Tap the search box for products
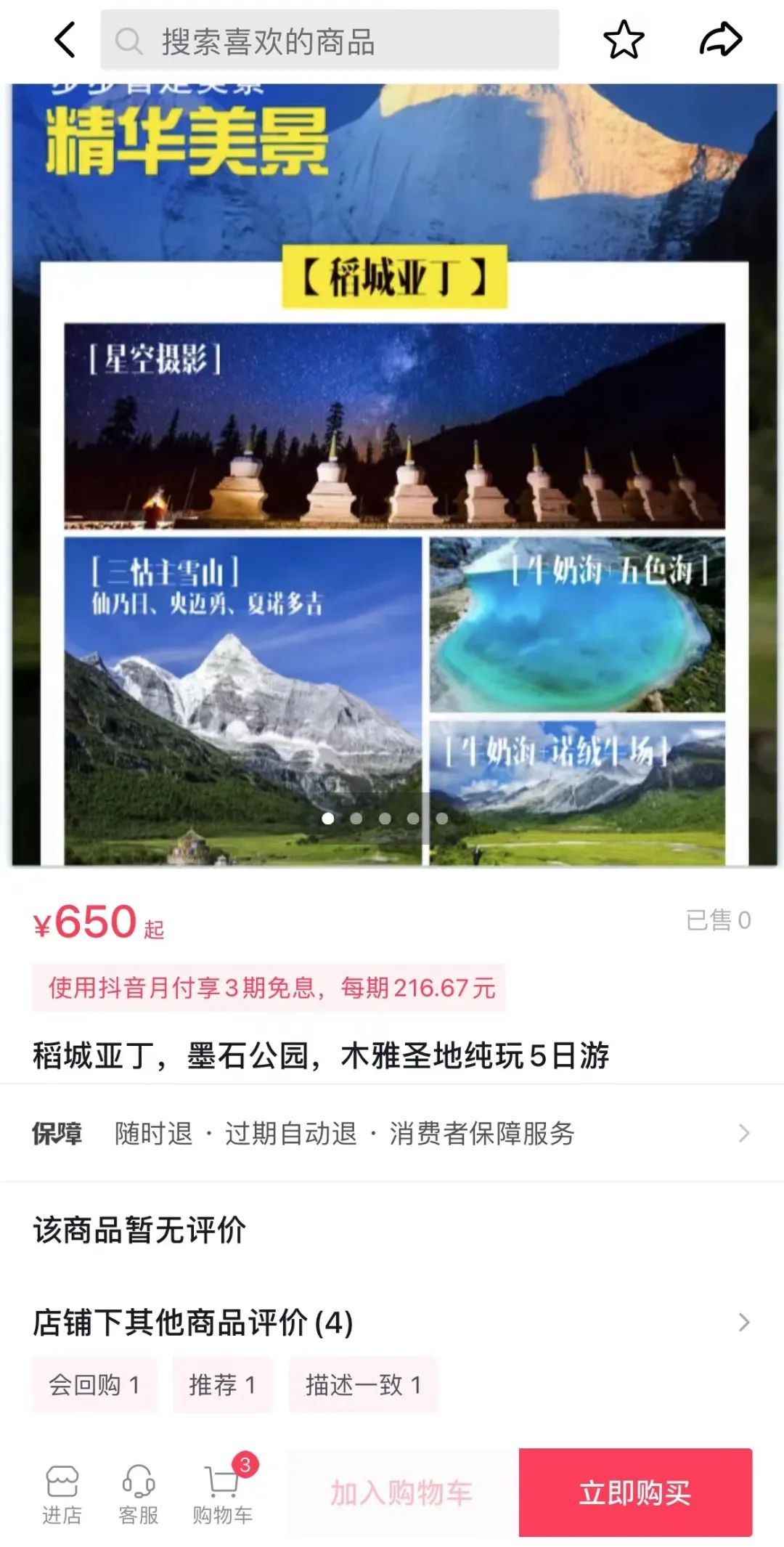The width and height of the screenshot is (784, 1547). (330, 41)
